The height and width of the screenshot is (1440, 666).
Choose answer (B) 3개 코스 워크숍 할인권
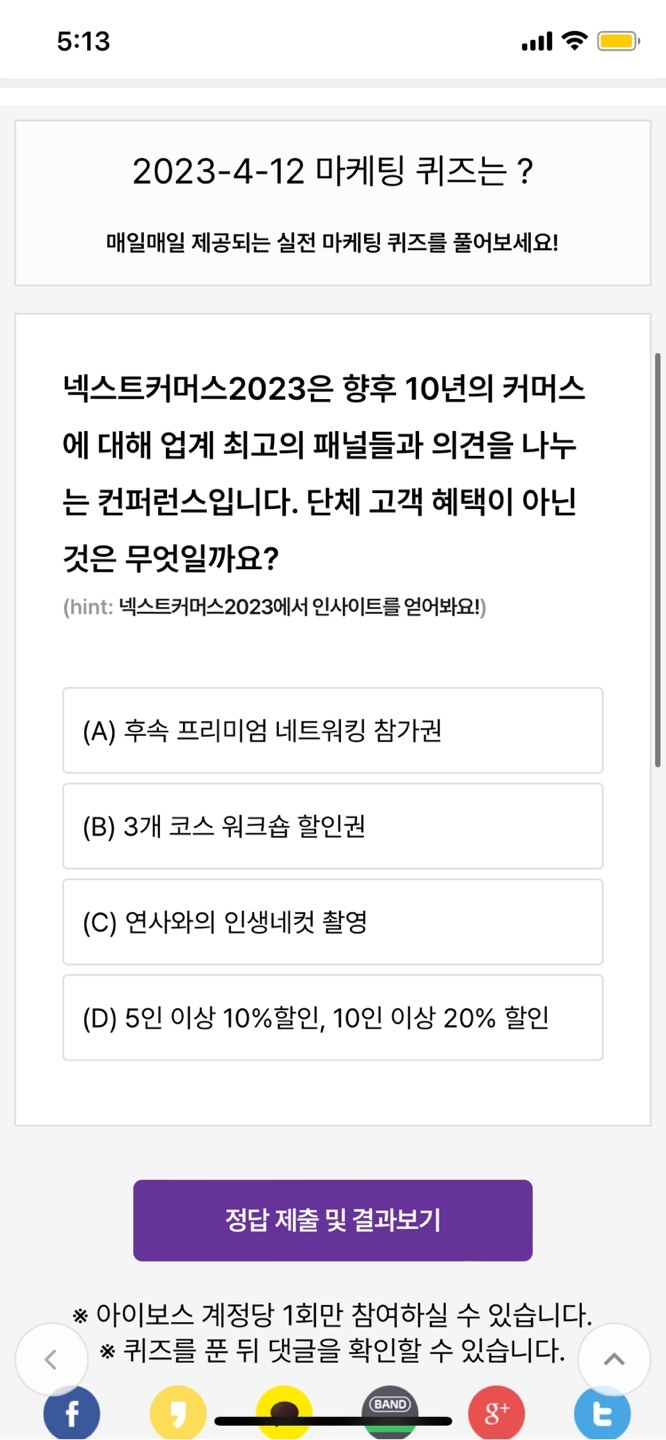(333, 826)
